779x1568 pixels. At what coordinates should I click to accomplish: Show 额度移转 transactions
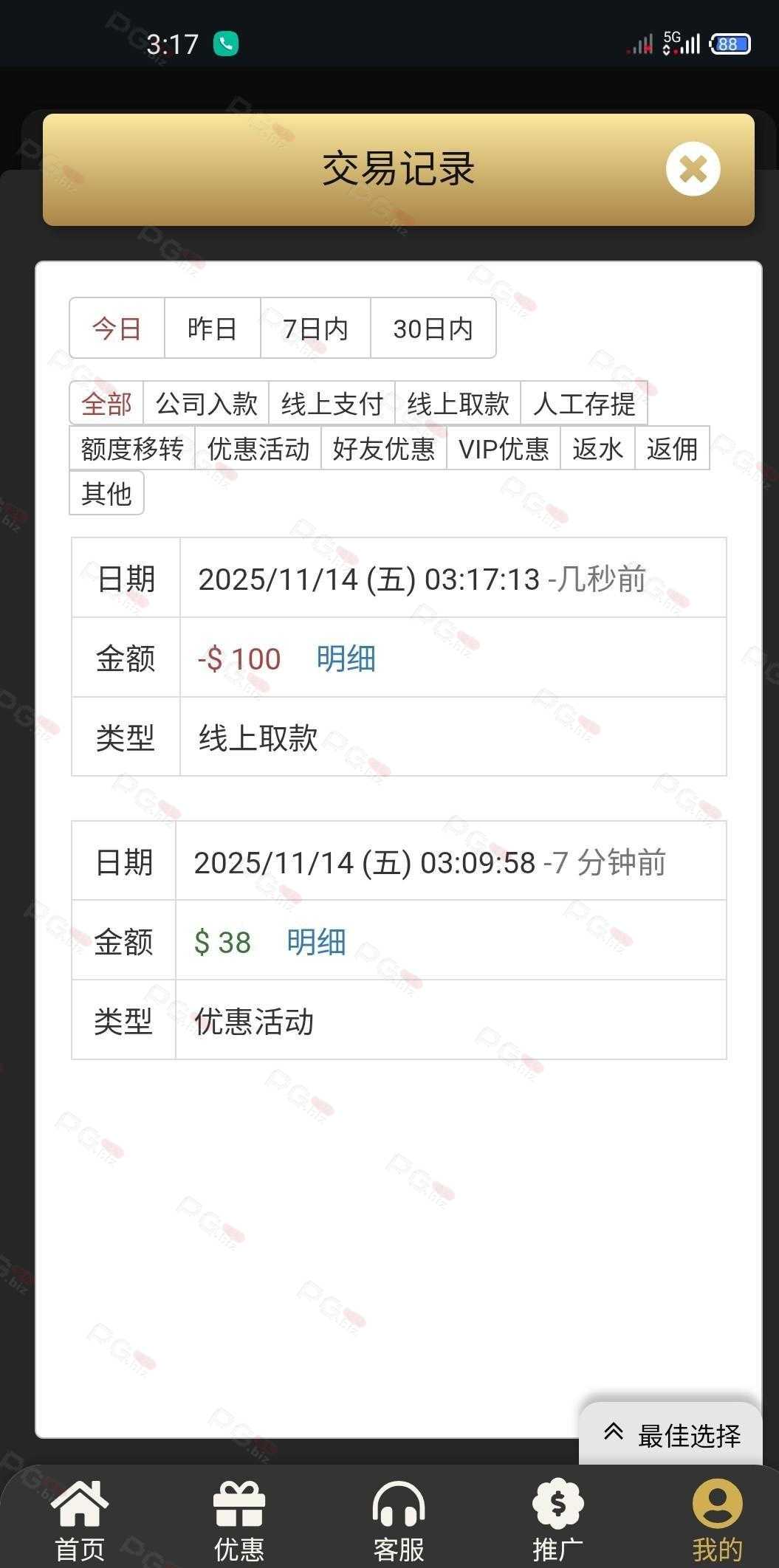(x=132, y=449)
